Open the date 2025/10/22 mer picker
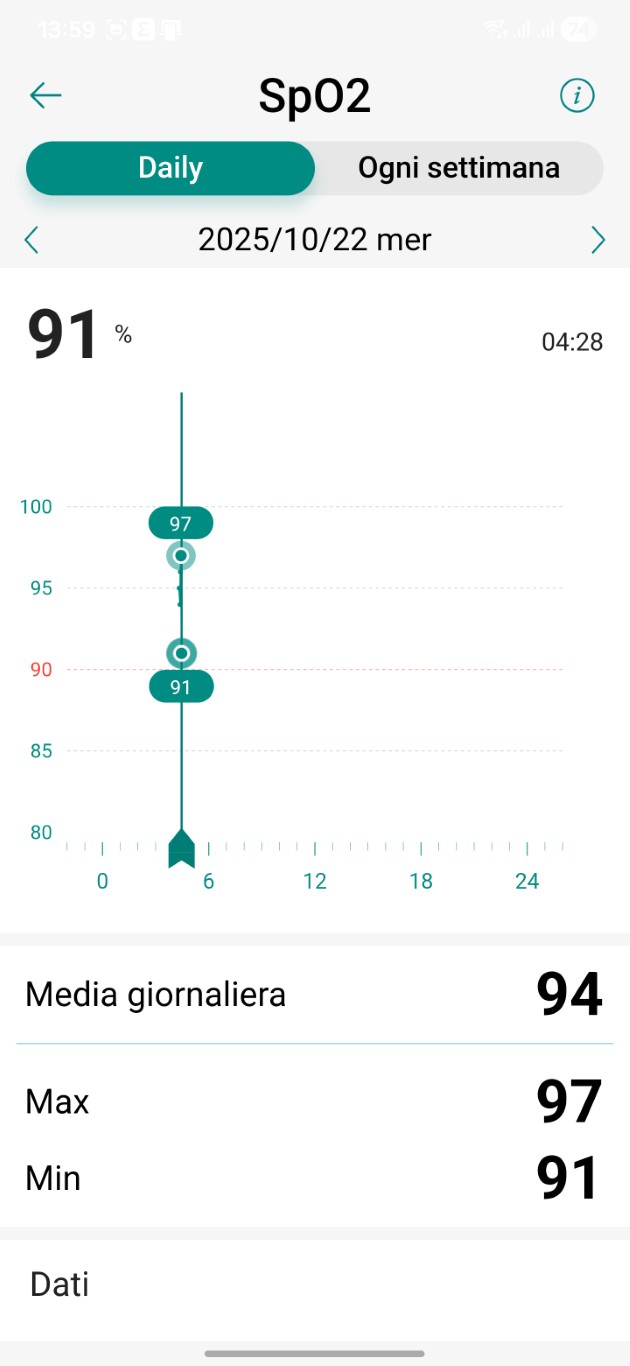 (x=314, y=240)
